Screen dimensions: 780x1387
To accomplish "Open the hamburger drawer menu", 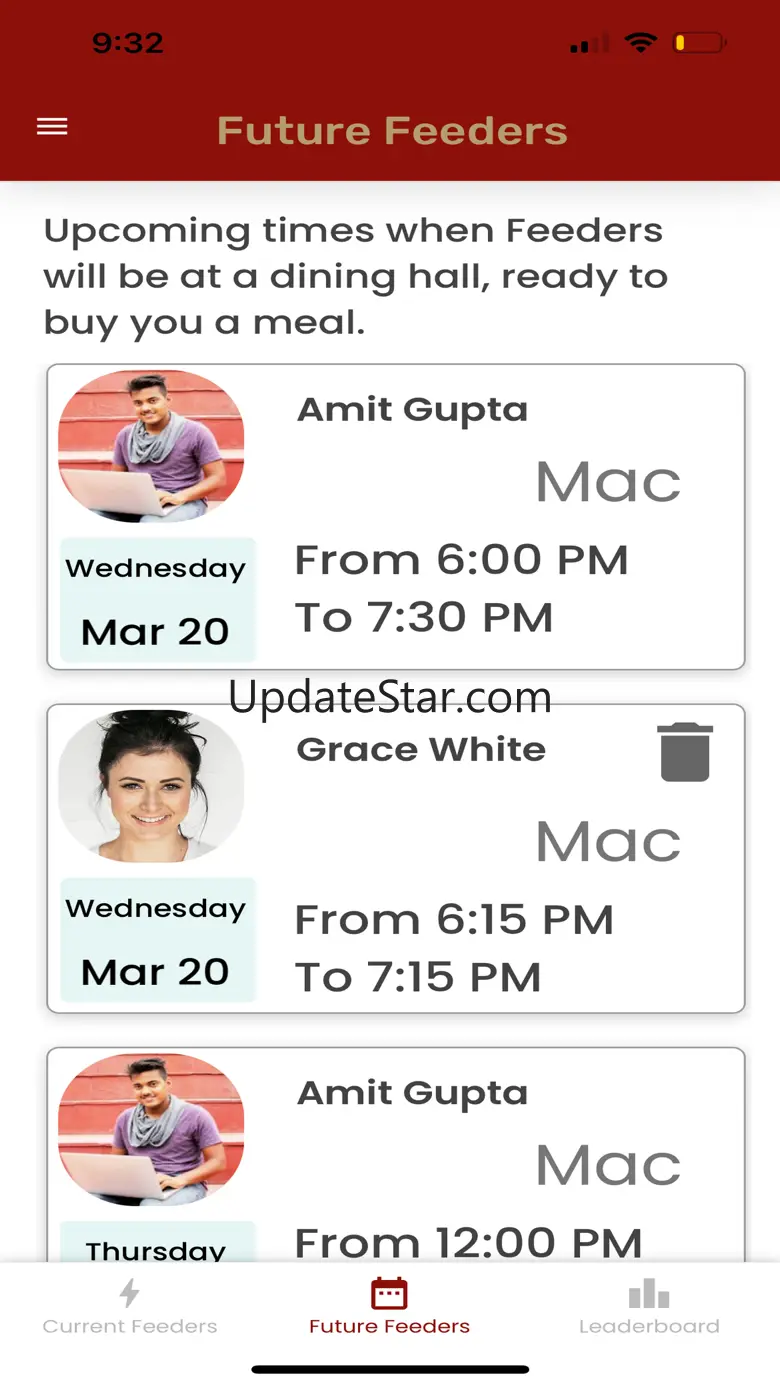I will [52, 127].
